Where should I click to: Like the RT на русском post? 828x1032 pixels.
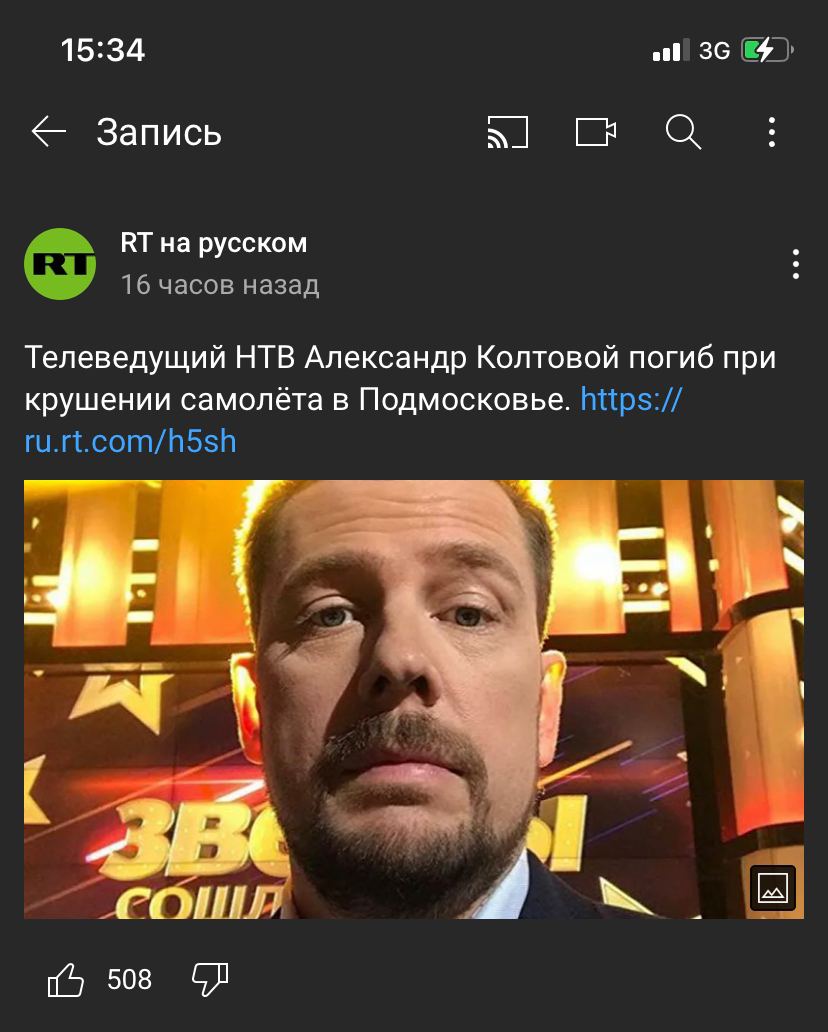[67, 979]
